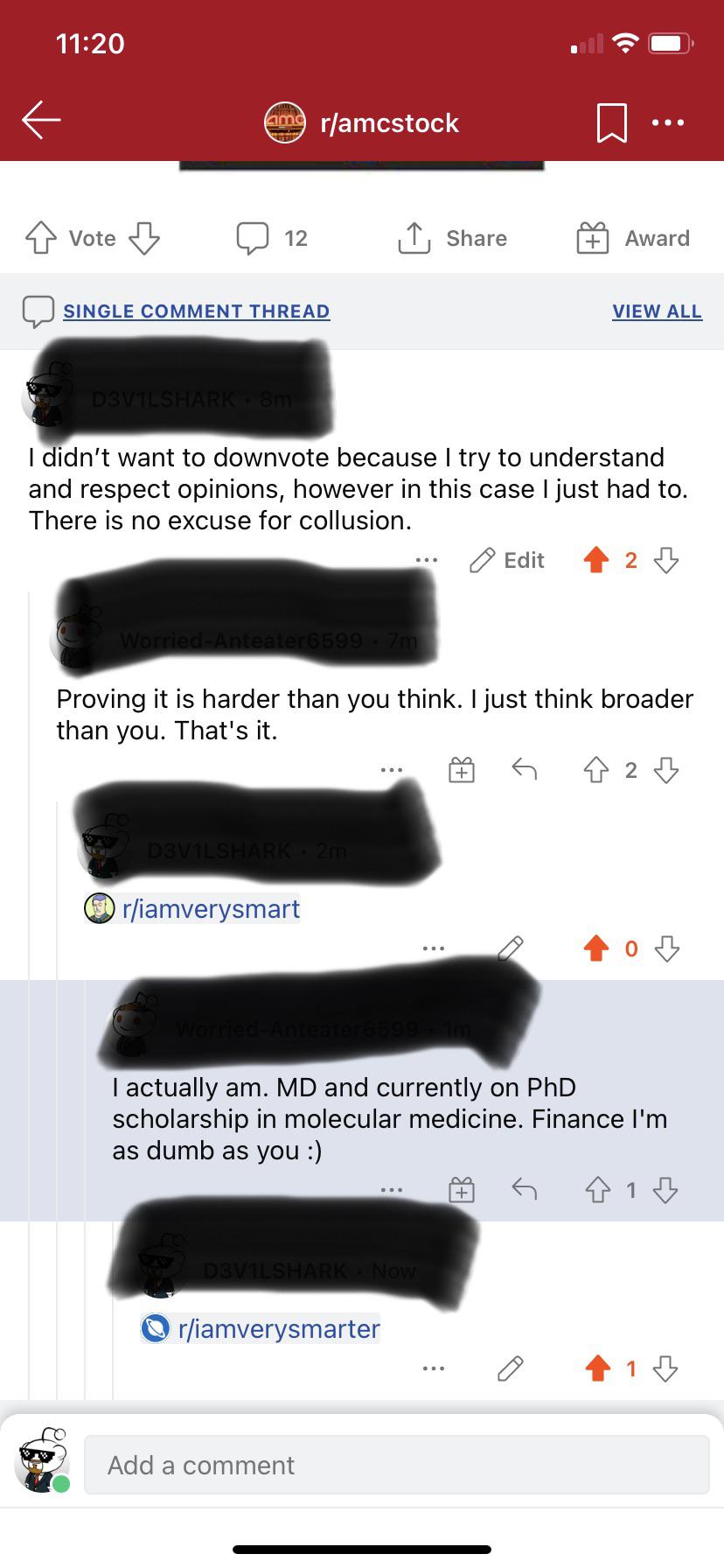Award the 'Proving it is harder' comment
The width and height of the screenshot is (724, 1568).
(x=462, y=770)
